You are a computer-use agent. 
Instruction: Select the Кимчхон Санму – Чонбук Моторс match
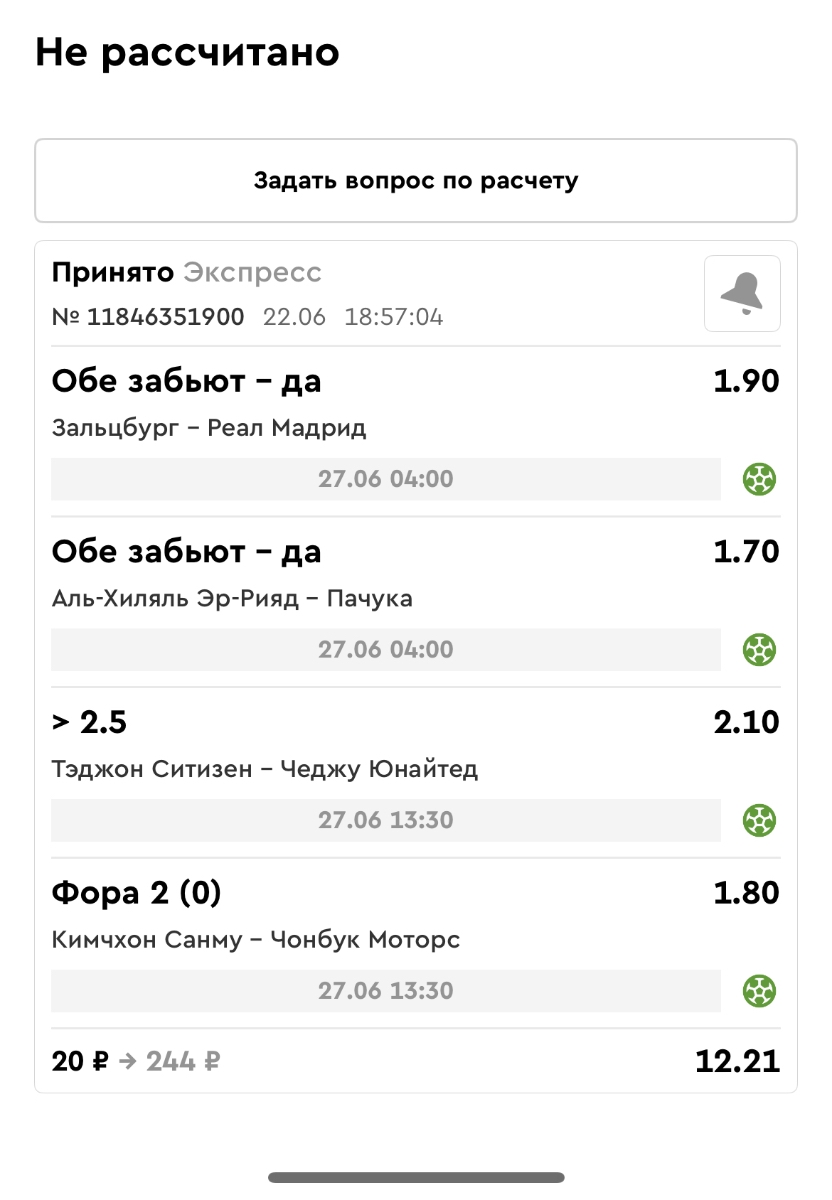(256, 941)
